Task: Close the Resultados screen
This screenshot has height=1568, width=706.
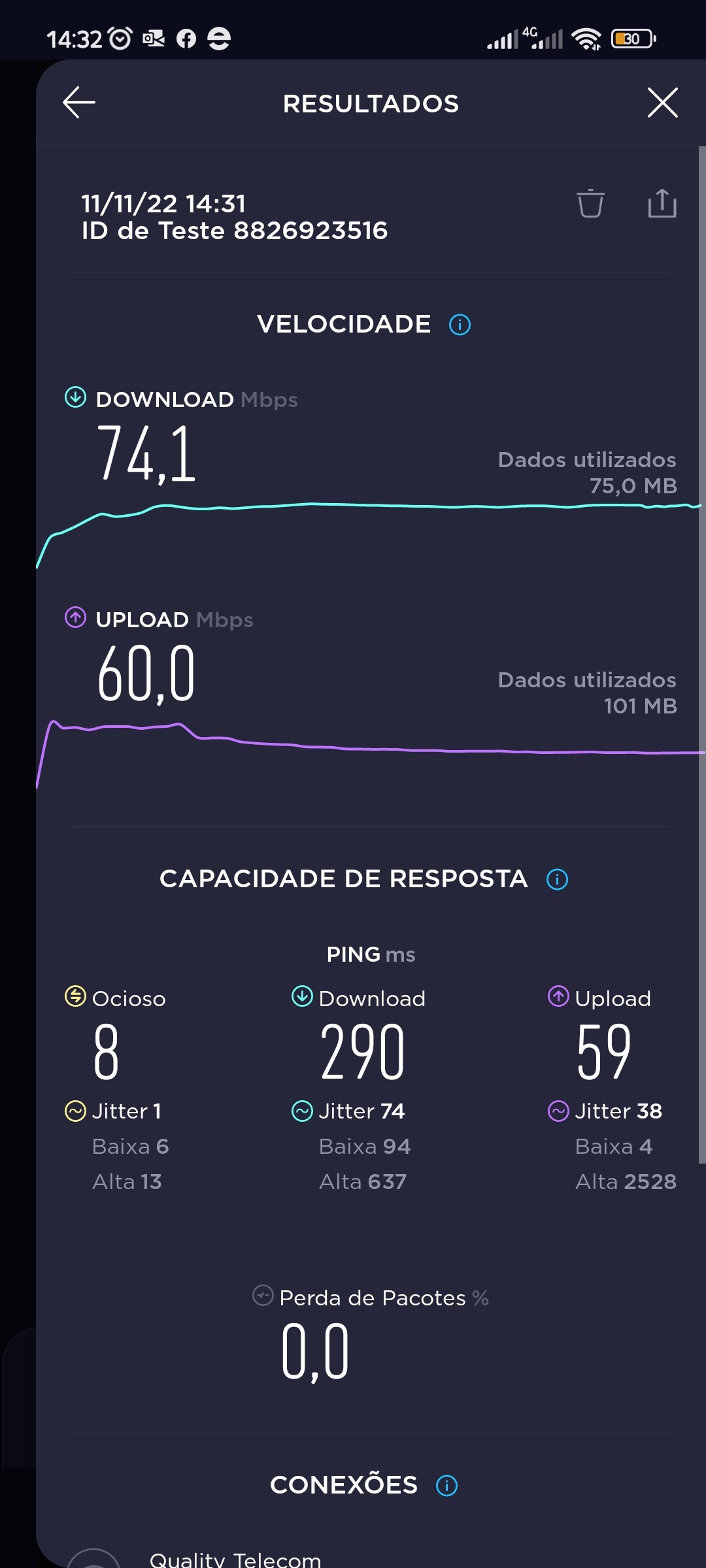Action: pyautogui.click(x=662, y=103)
